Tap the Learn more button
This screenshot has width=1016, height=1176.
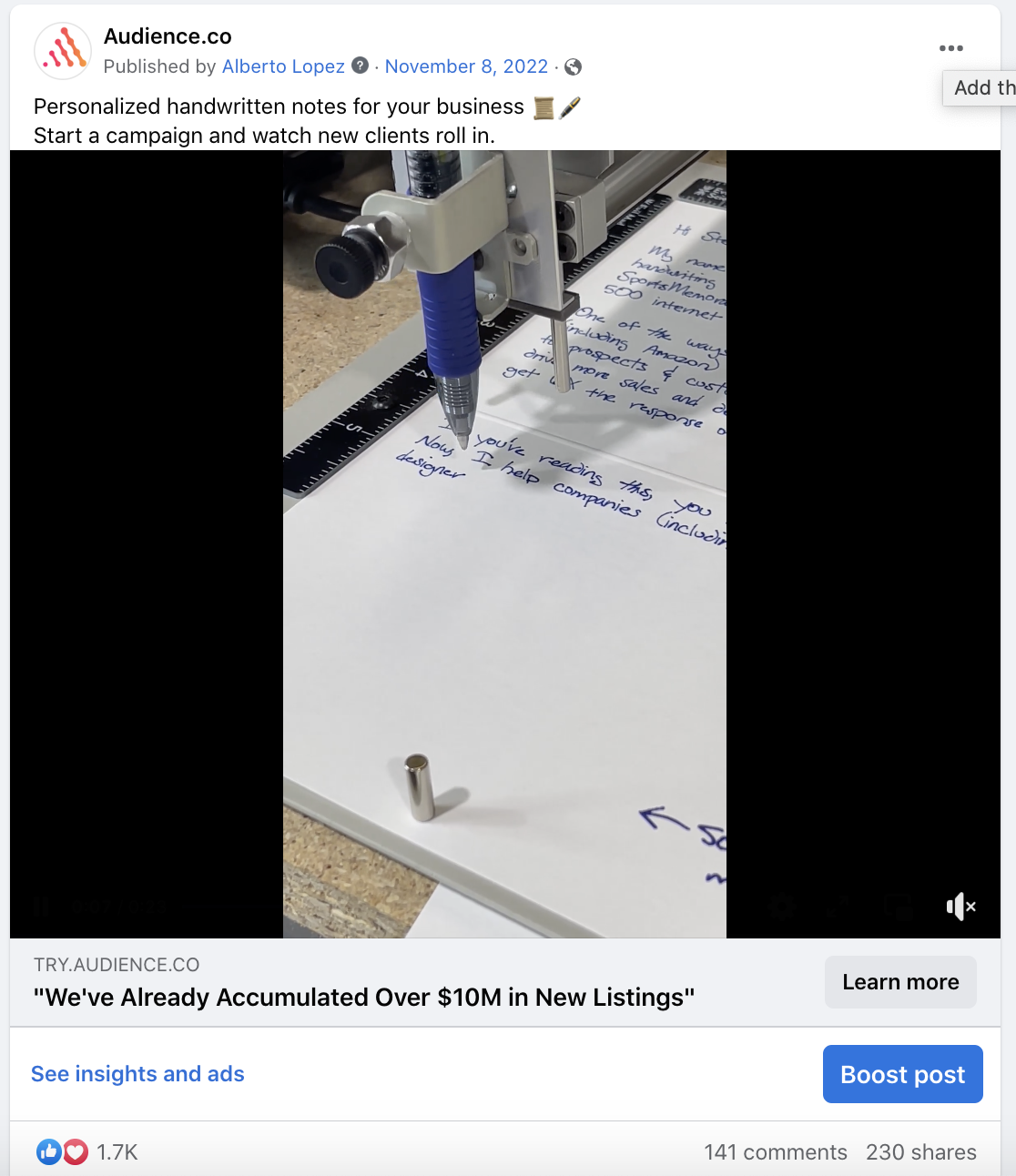coord(899,982)
